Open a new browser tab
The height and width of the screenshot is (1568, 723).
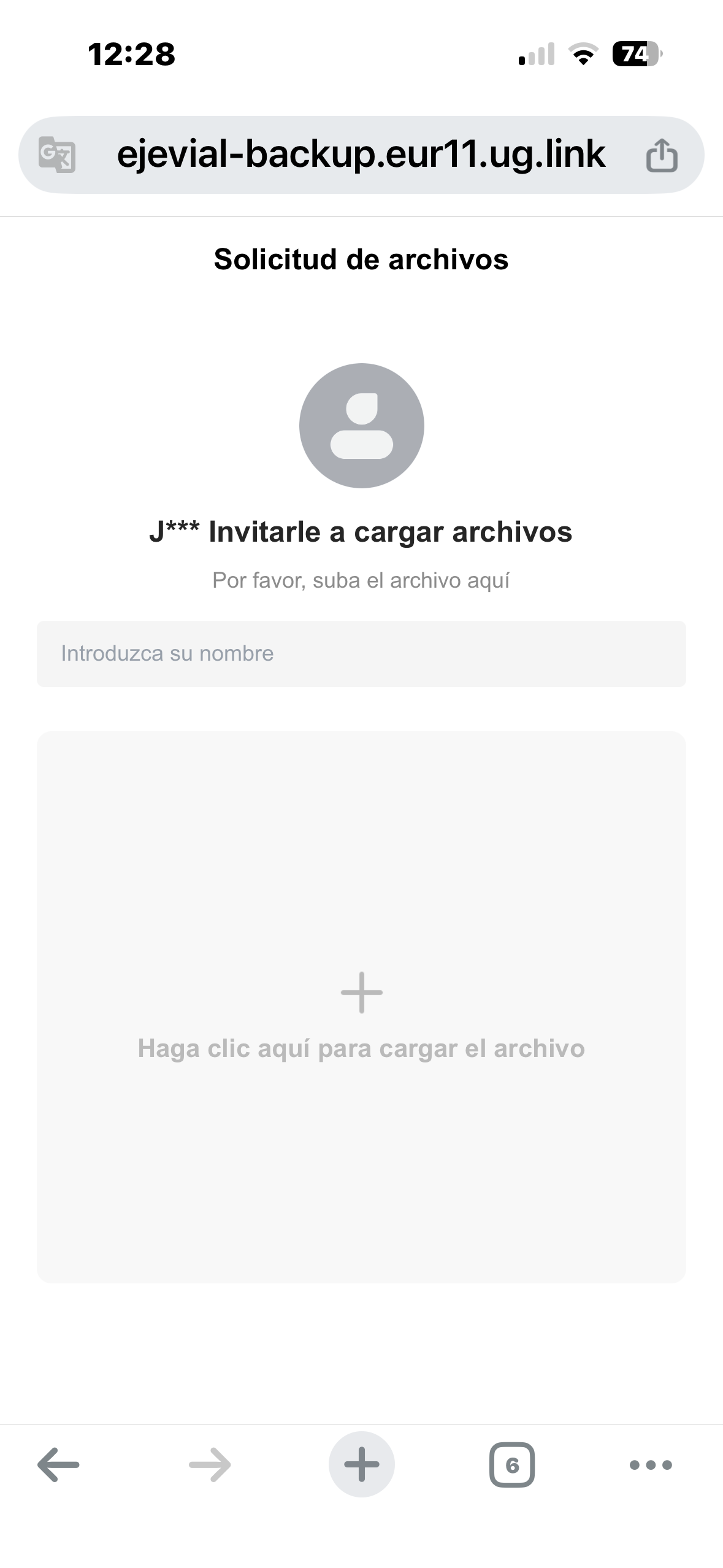(361, 1465)
